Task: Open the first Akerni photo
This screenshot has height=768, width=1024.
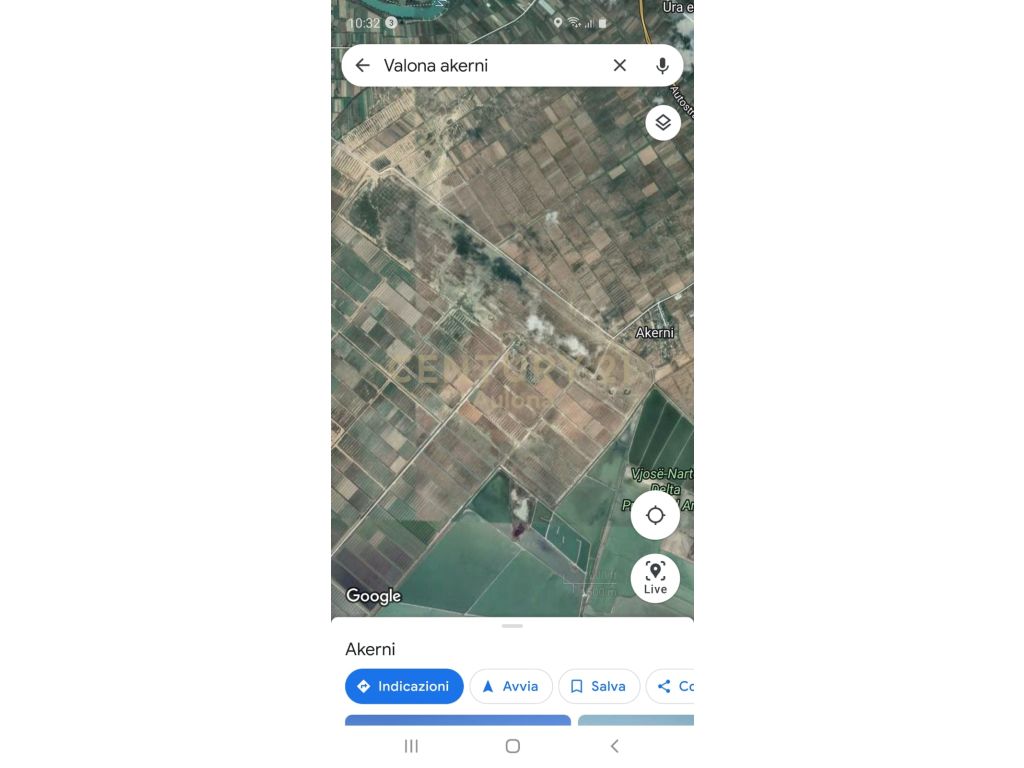Action: click(457, 720)
